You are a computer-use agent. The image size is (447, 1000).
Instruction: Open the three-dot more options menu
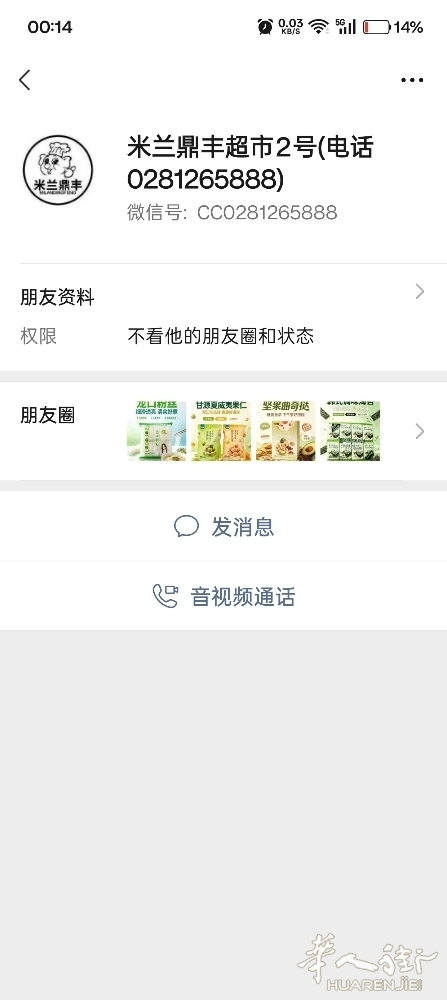pos(412,80)
